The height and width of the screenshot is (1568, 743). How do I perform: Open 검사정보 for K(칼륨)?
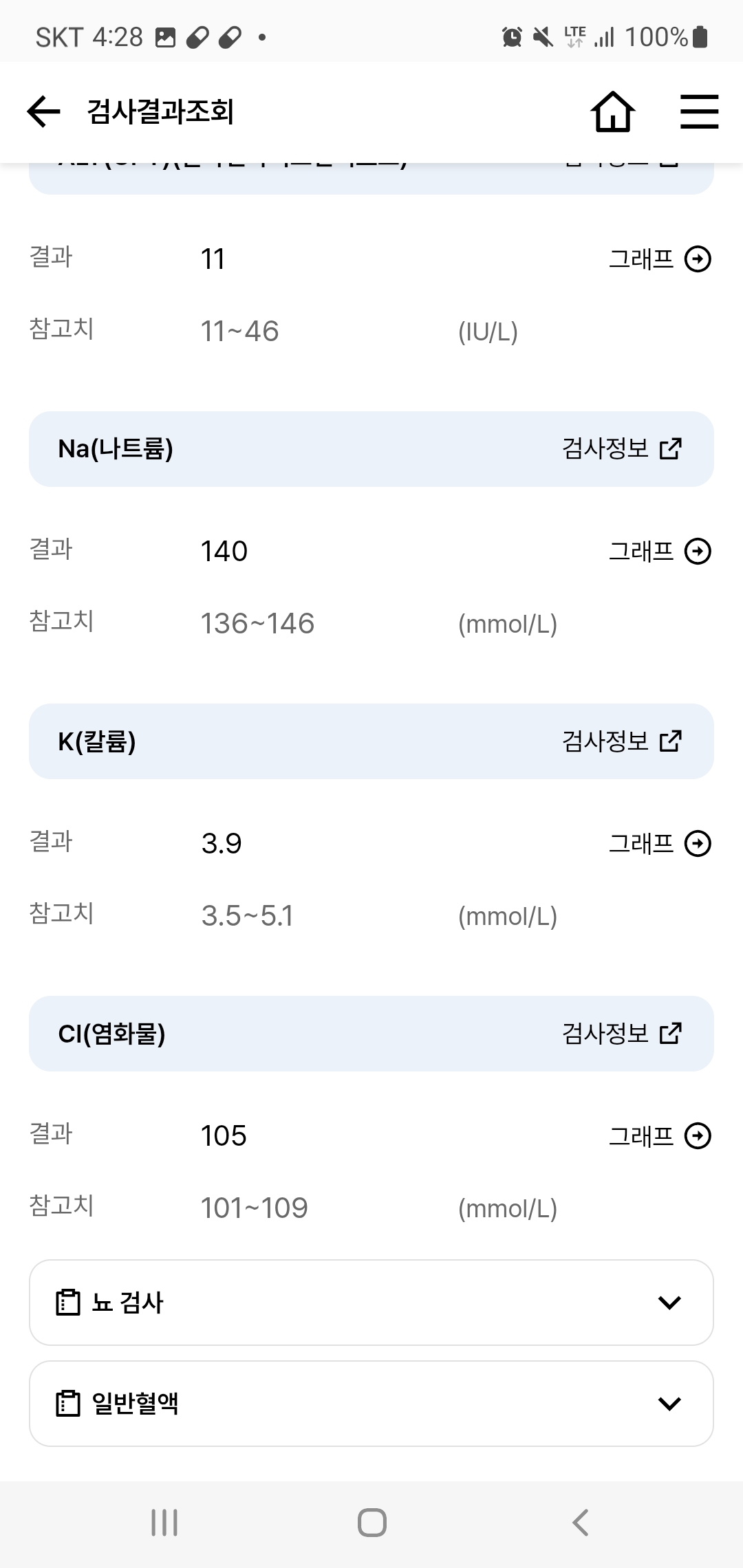621,741
